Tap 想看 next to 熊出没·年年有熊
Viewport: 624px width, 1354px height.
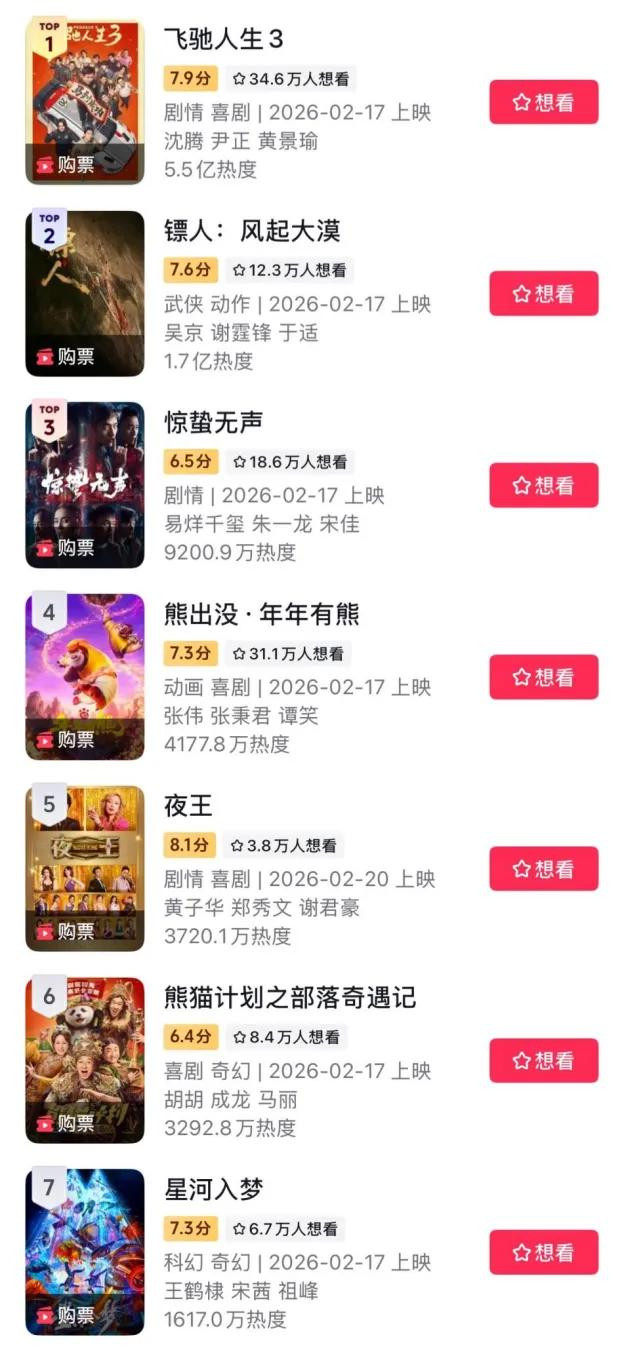(x=543, y=677)
